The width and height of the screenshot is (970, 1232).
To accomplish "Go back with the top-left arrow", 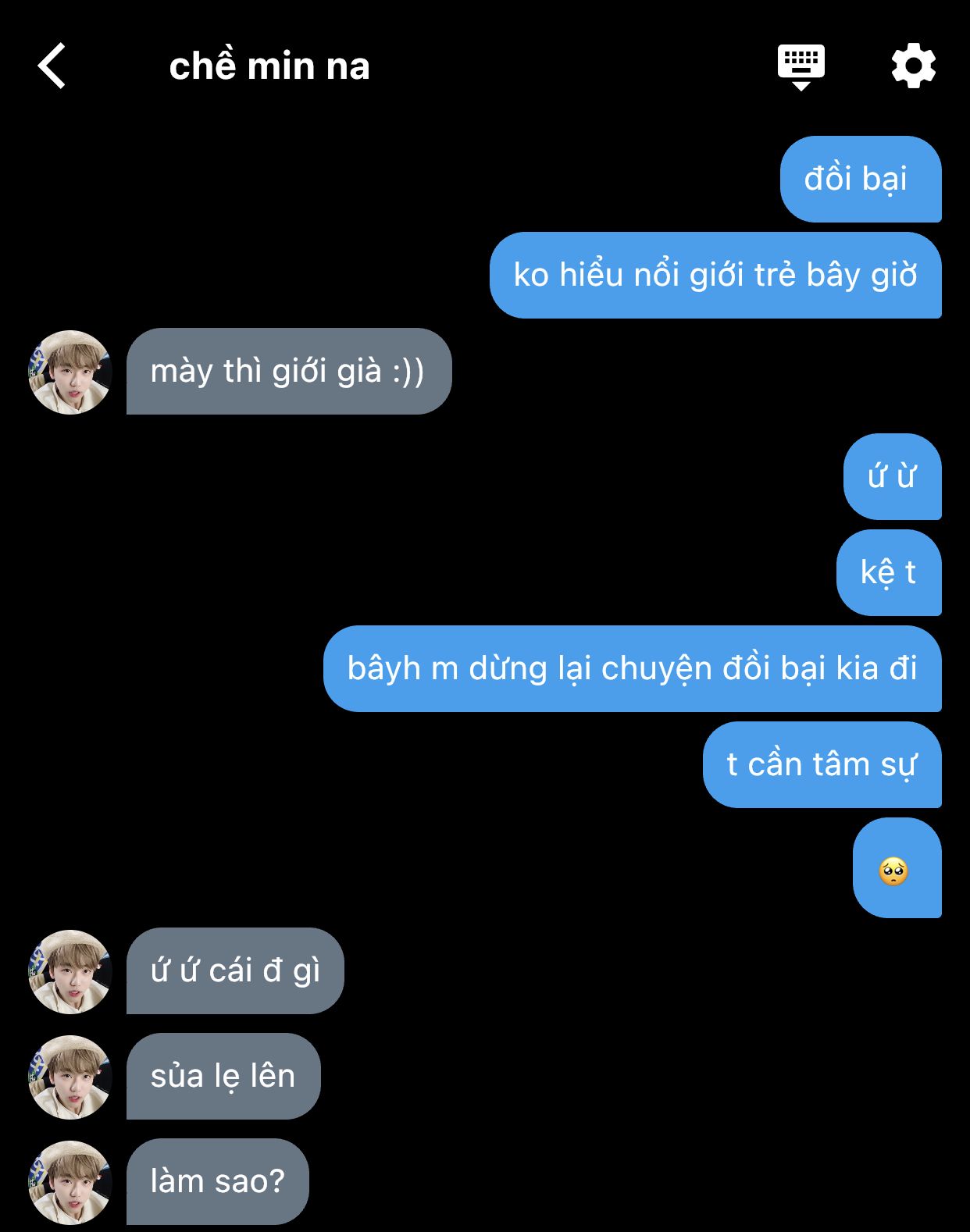I will click(x=52, y=66).
